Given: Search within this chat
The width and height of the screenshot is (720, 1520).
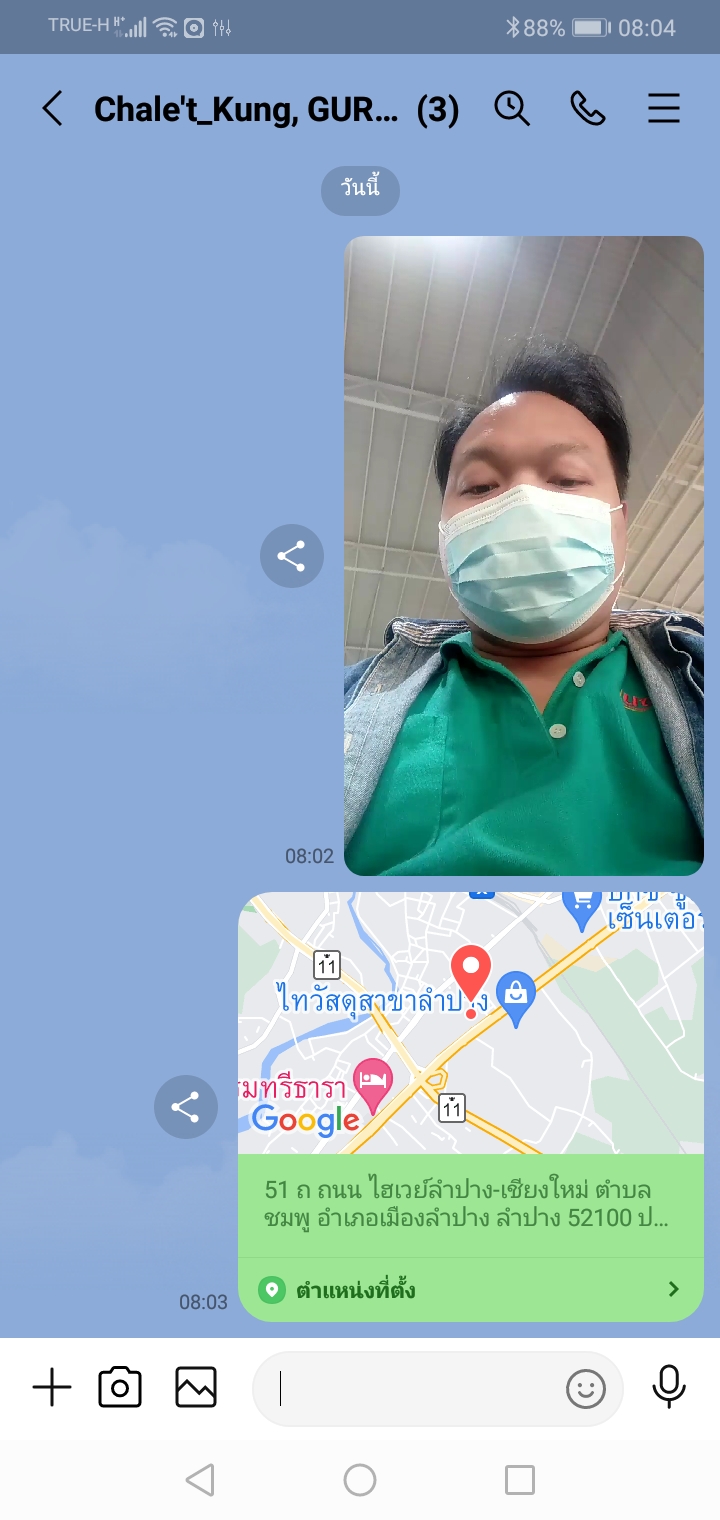Looking at the screenshot, I should point(512,109).
